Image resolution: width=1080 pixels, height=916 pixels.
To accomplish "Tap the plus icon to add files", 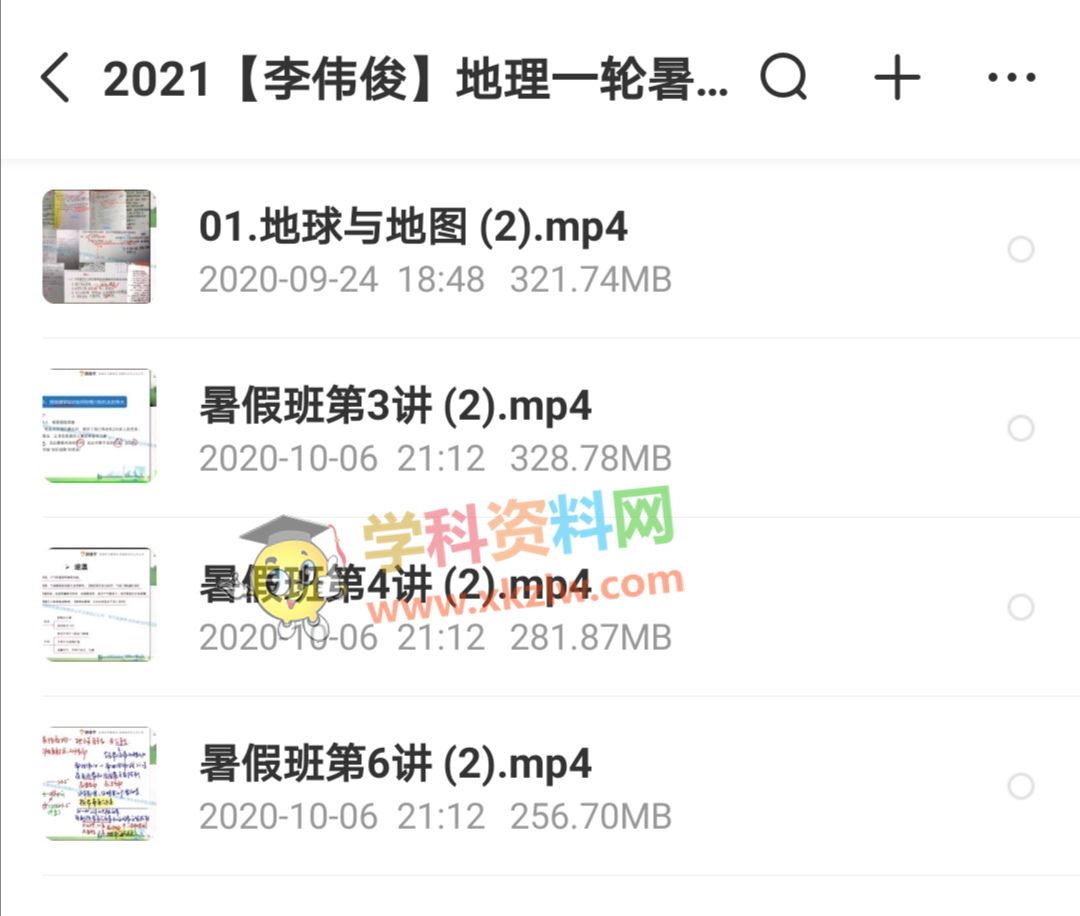I will point(897,77).
